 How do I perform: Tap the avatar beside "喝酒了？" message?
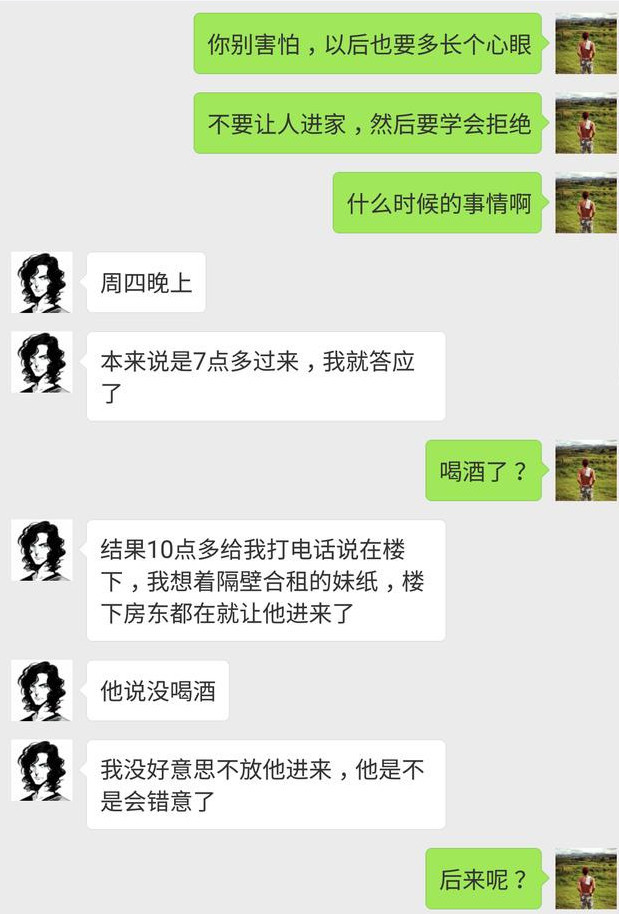586,470
